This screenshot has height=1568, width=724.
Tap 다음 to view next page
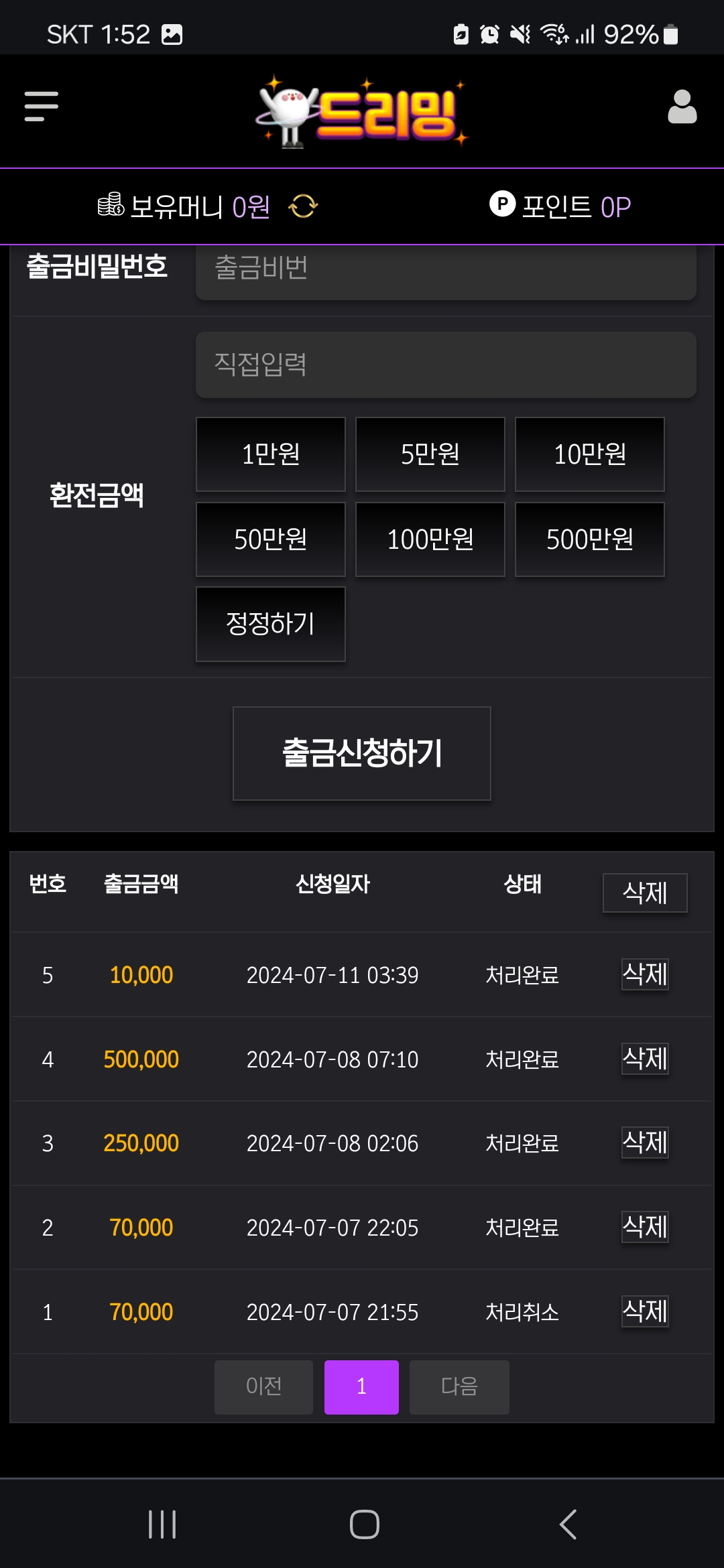click(x=459, y=1386)
